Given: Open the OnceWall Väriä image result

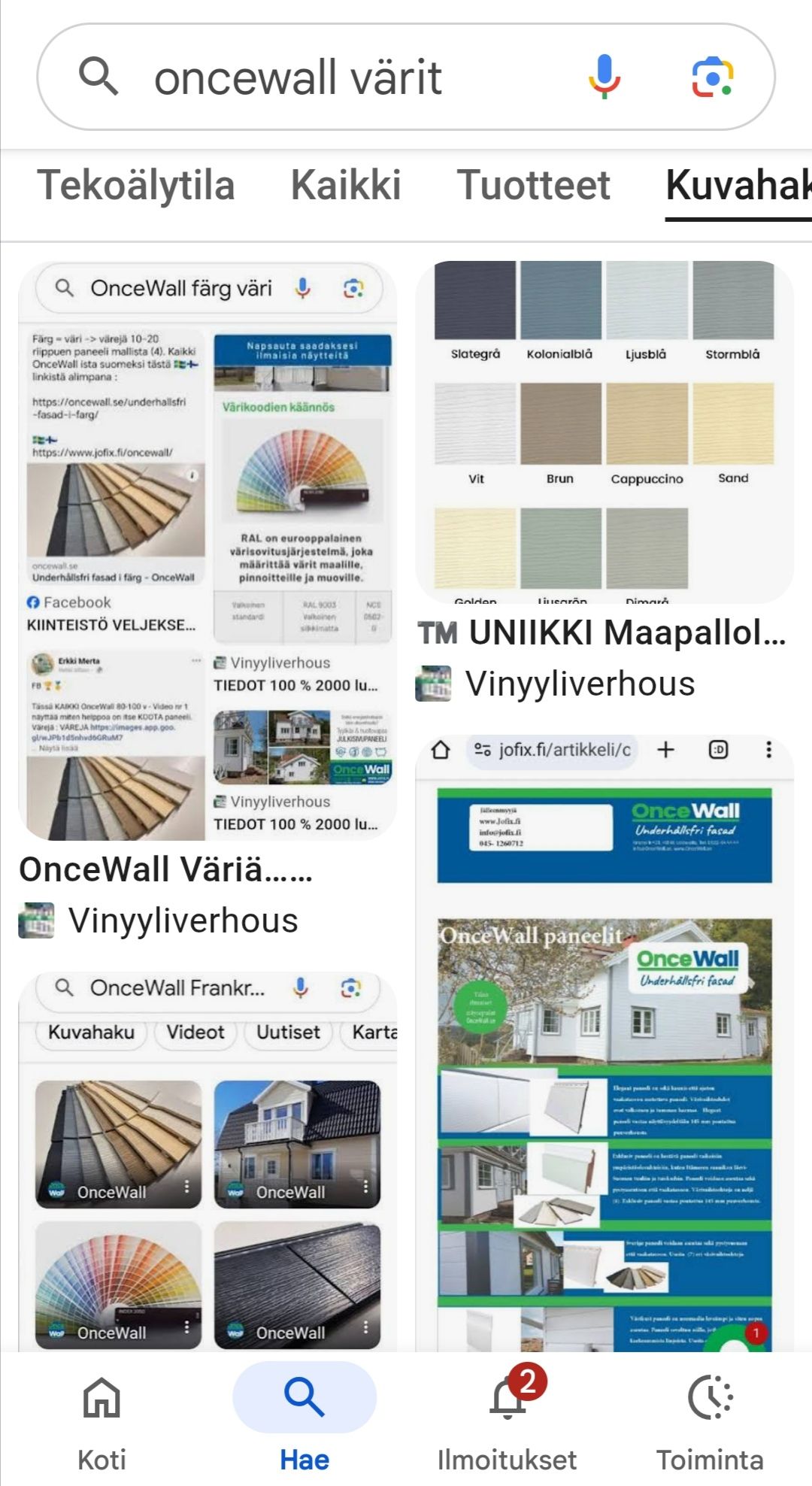Looking at the screenshot, I should (x=207, y=550).
